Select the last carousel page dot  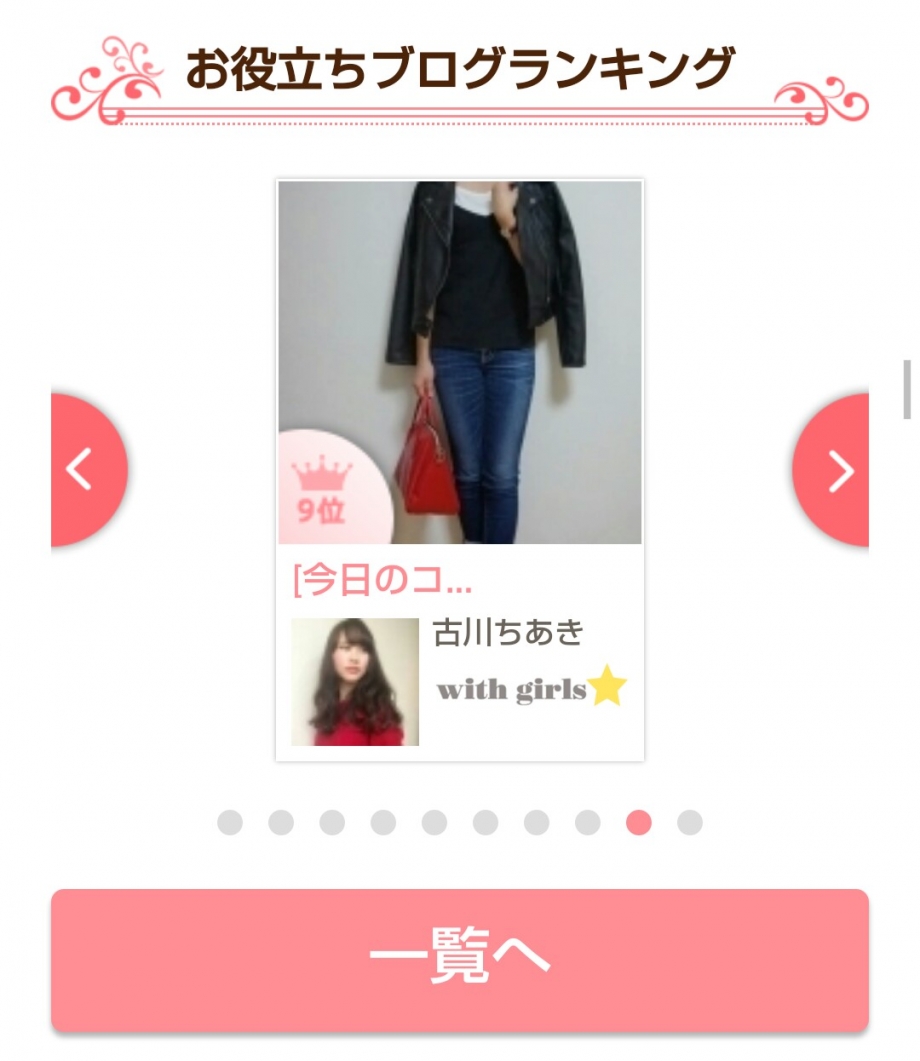tap(690, 823)
